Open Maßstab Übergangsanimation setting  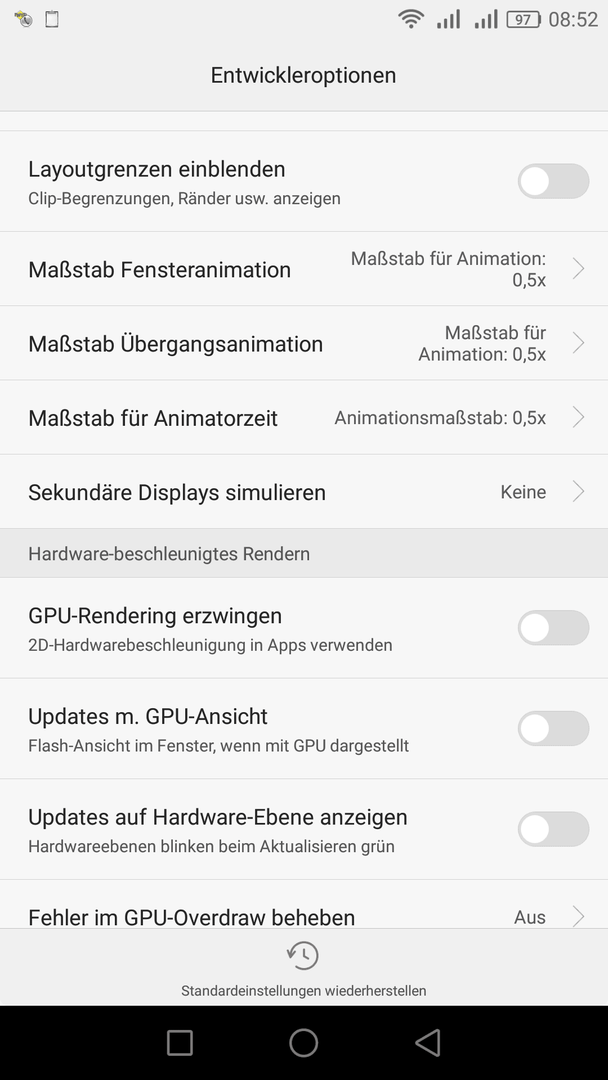pos(304,343)
